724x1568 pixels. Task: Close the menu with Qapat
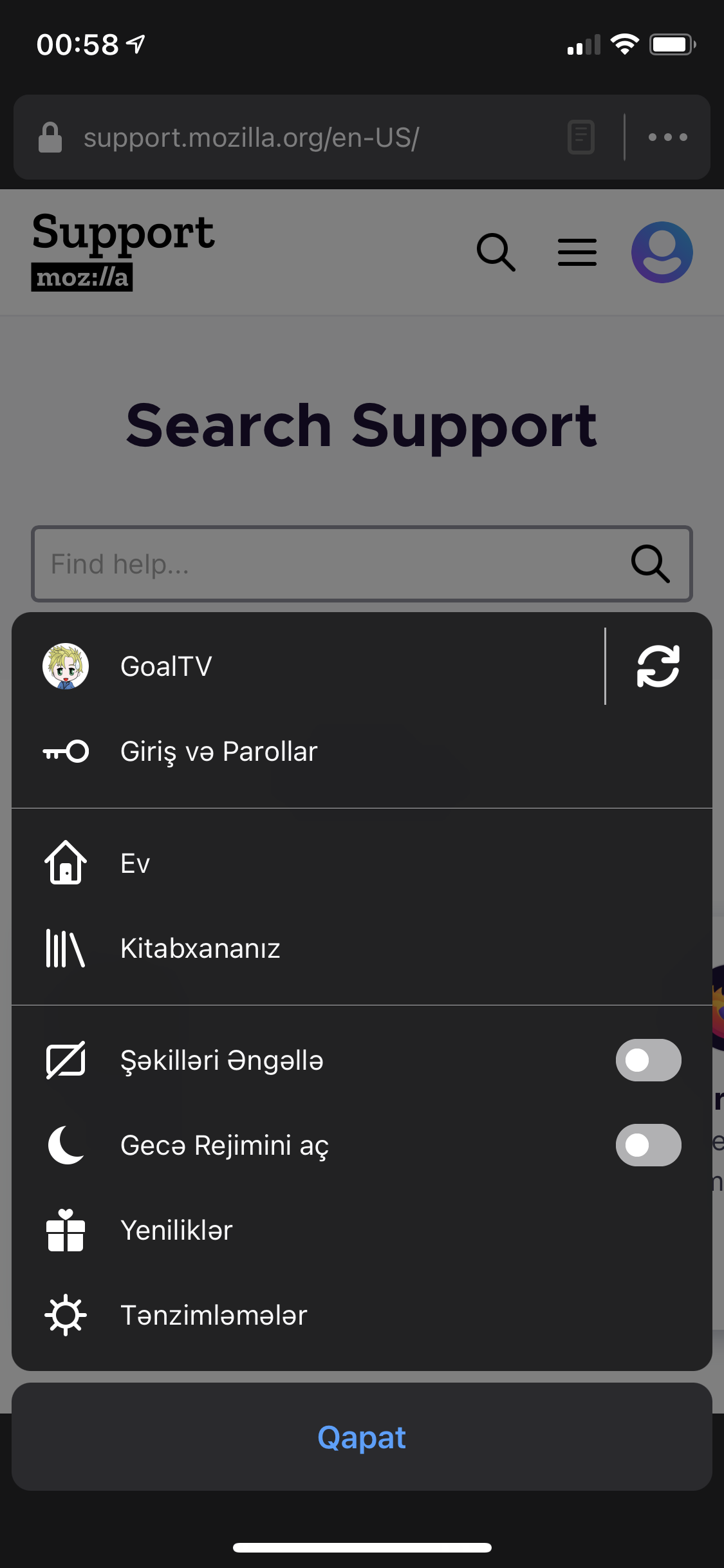(362, 1437)
